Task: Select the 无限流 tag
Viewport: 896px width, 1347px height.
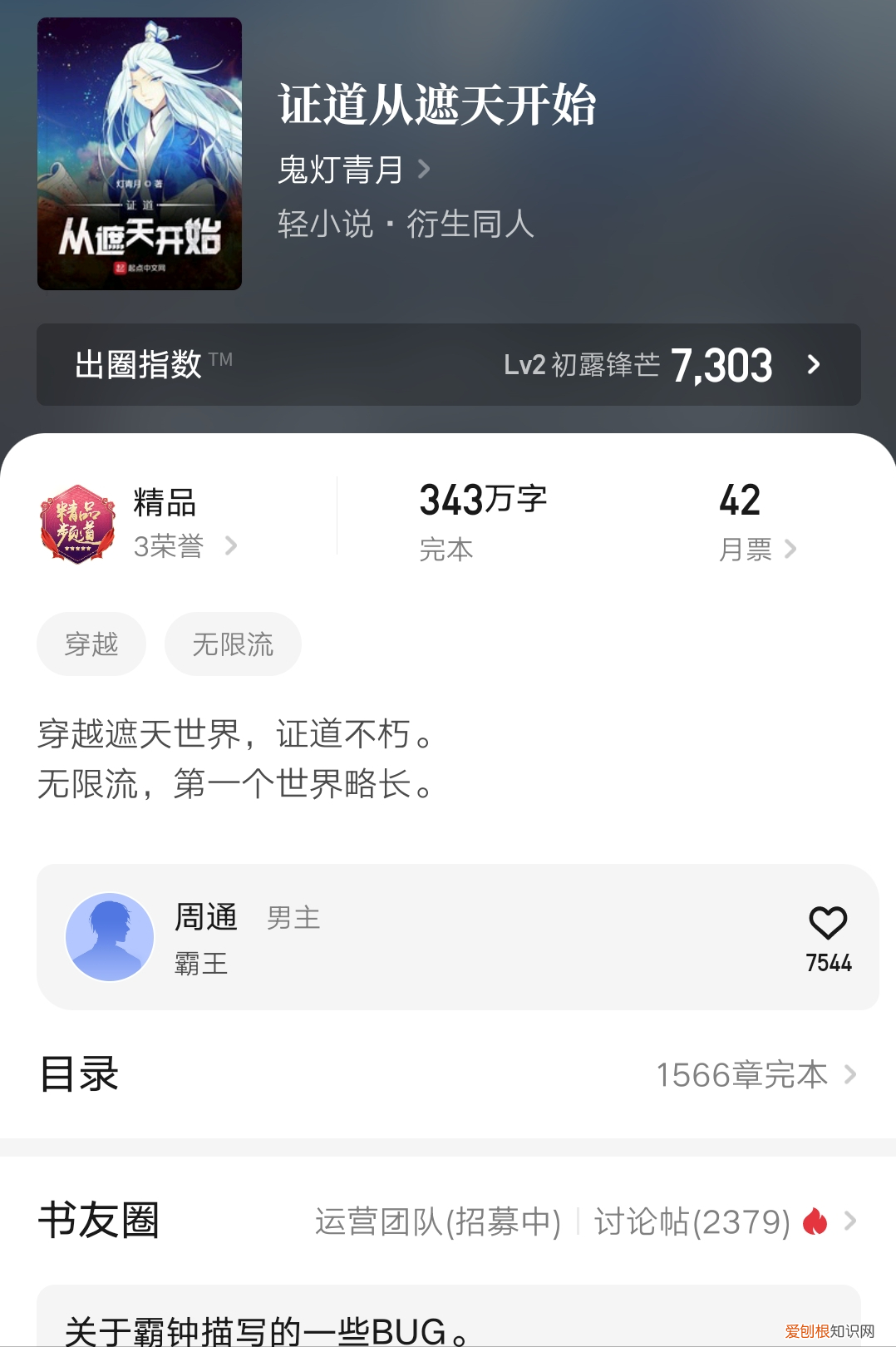Action: click(x=233, y=643)
